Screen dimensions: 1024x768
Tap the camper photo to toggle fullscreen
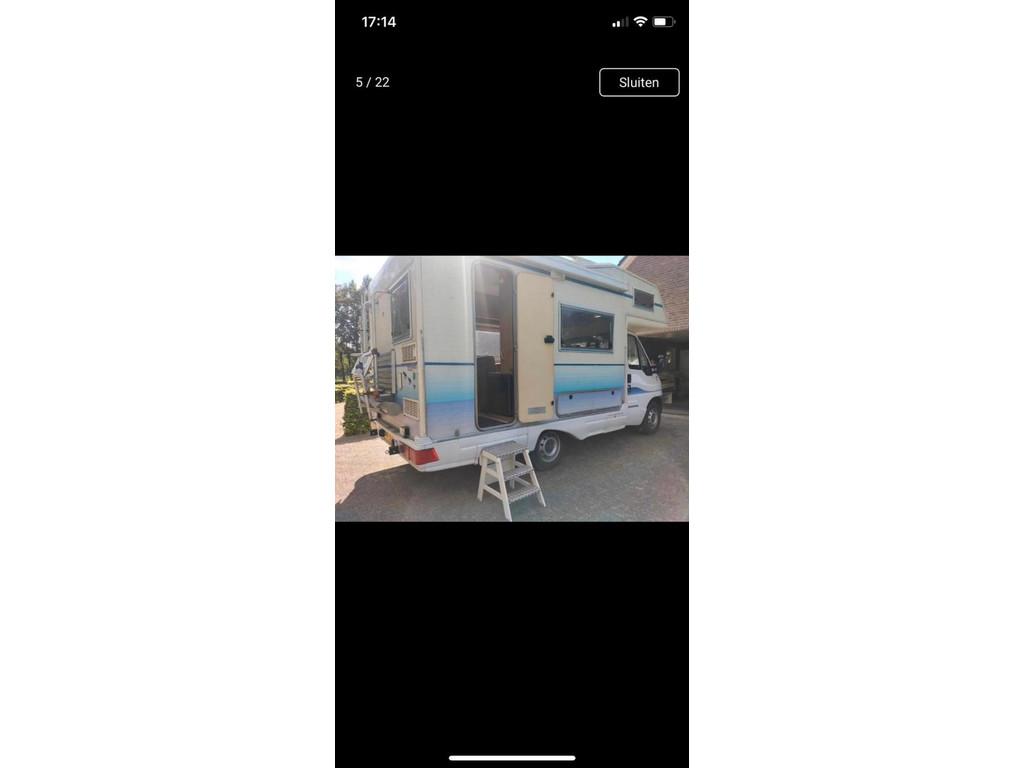coord(511,388)
